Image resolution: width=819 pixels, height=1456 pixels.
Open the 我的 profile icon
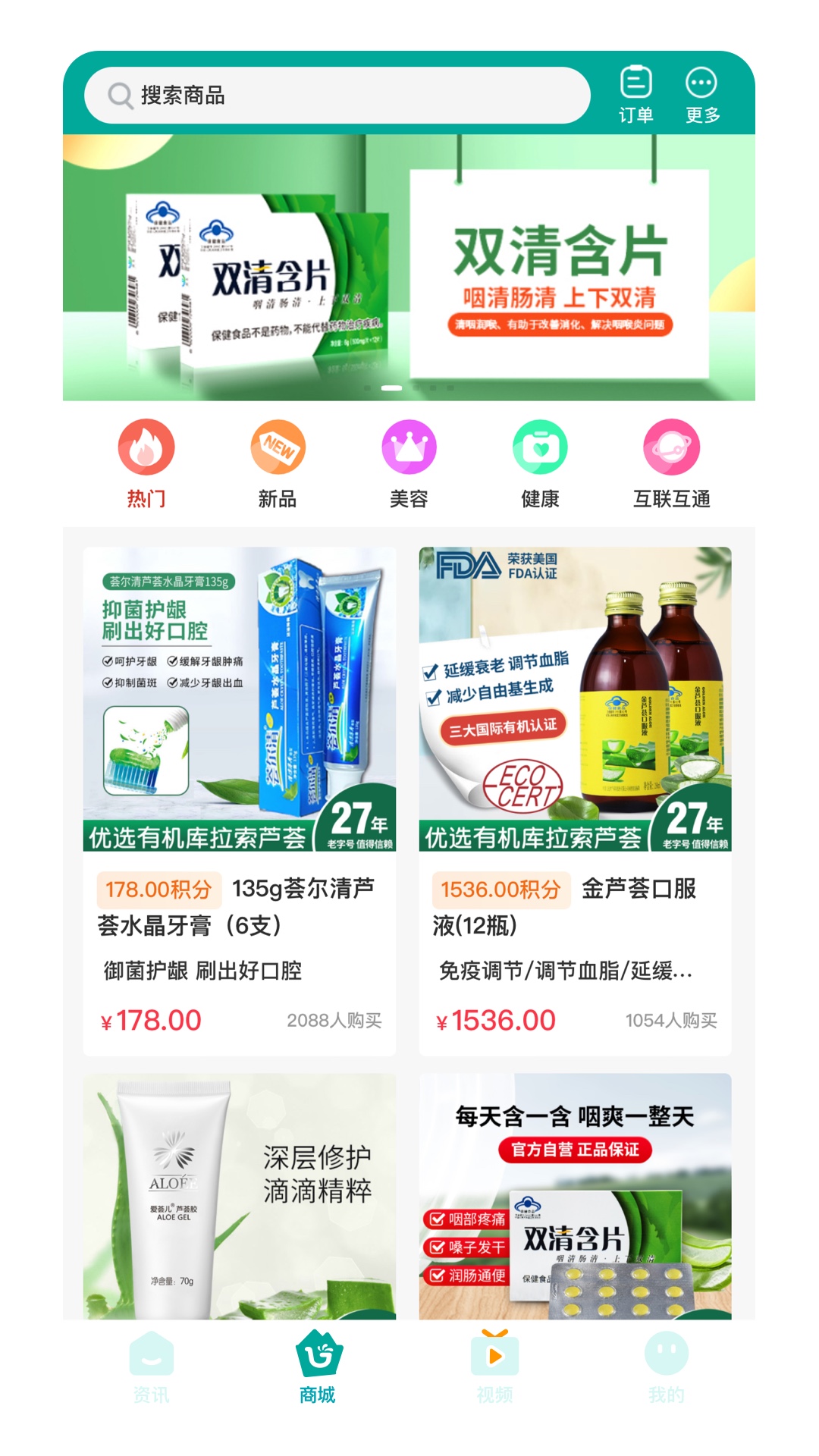pos(667,1357)
